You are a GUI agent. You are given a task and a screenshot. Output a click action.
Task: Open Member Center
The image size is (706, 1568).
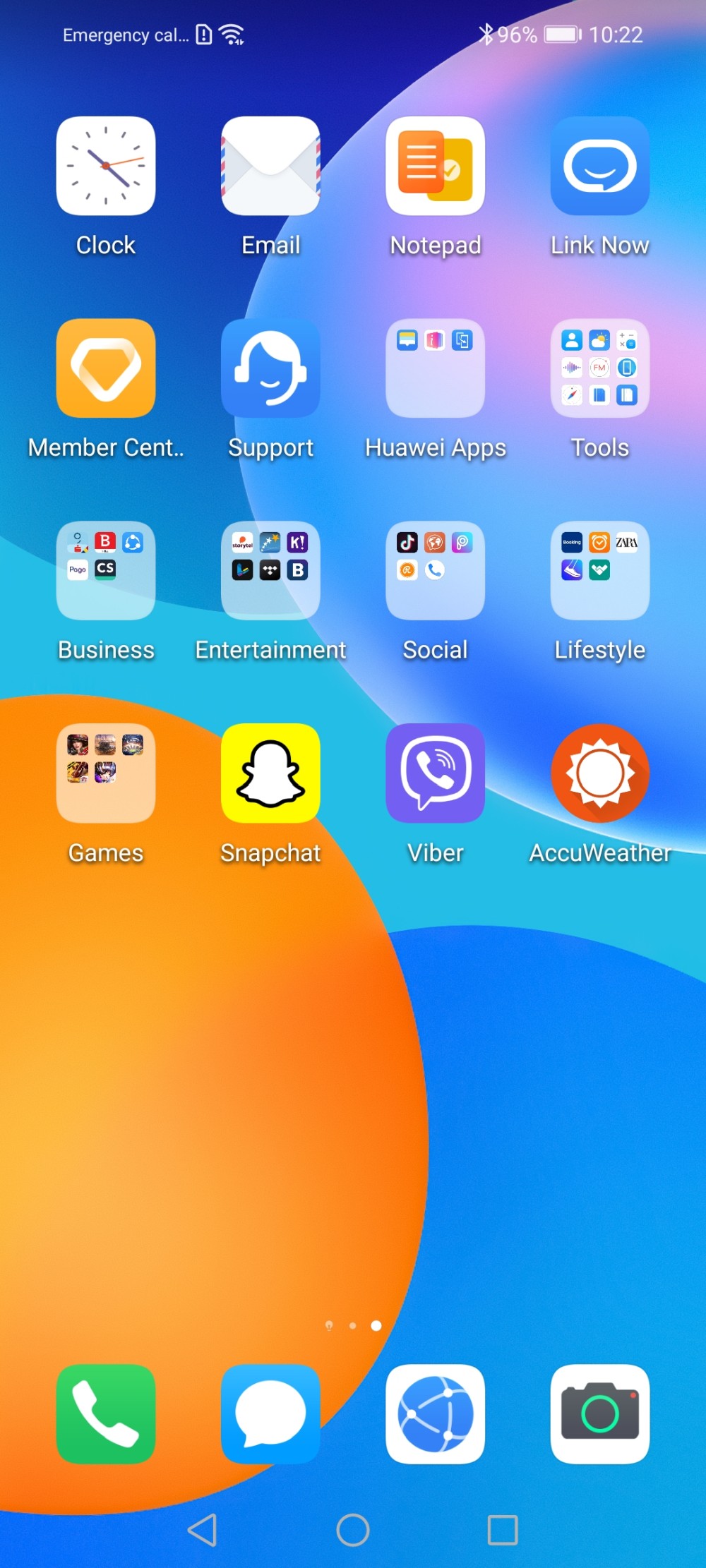click(106, 368)
